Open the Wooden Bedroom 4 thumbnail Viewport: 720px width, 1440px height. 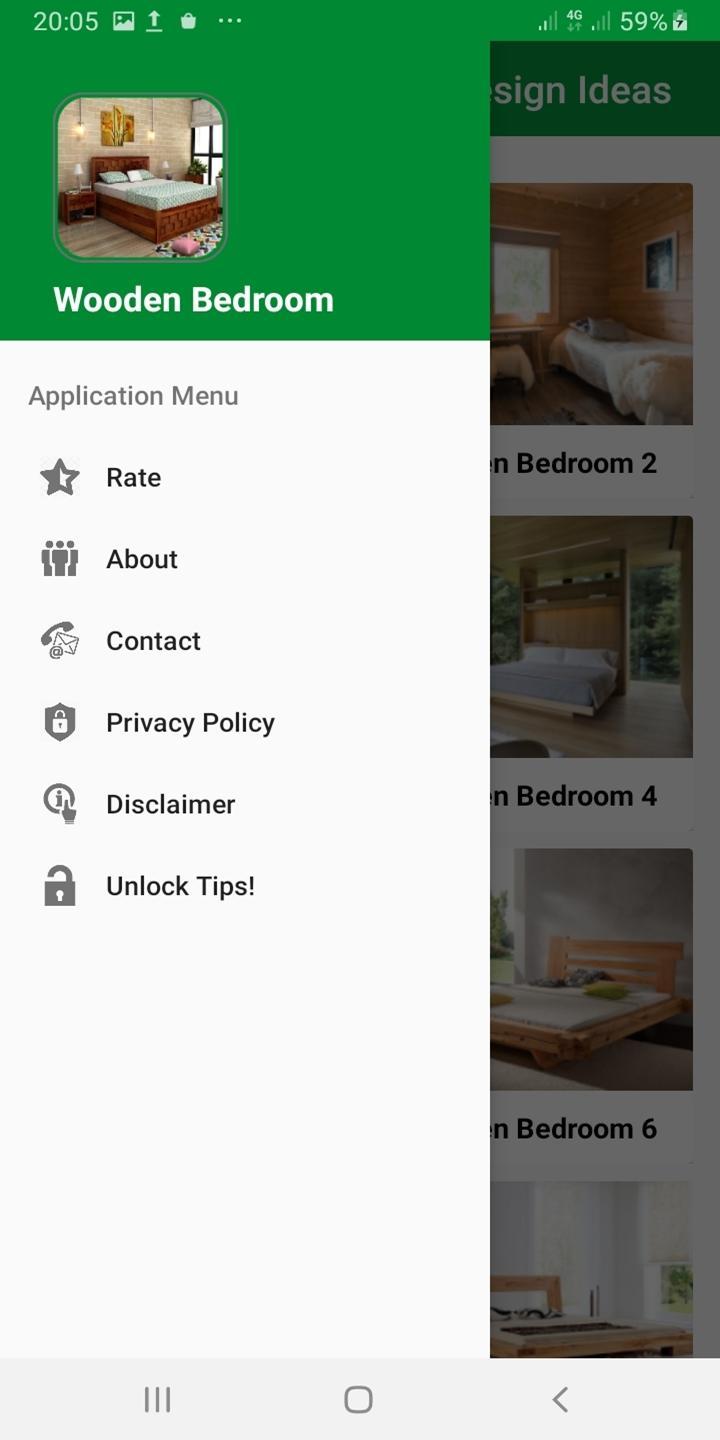[x=600, y=637]
